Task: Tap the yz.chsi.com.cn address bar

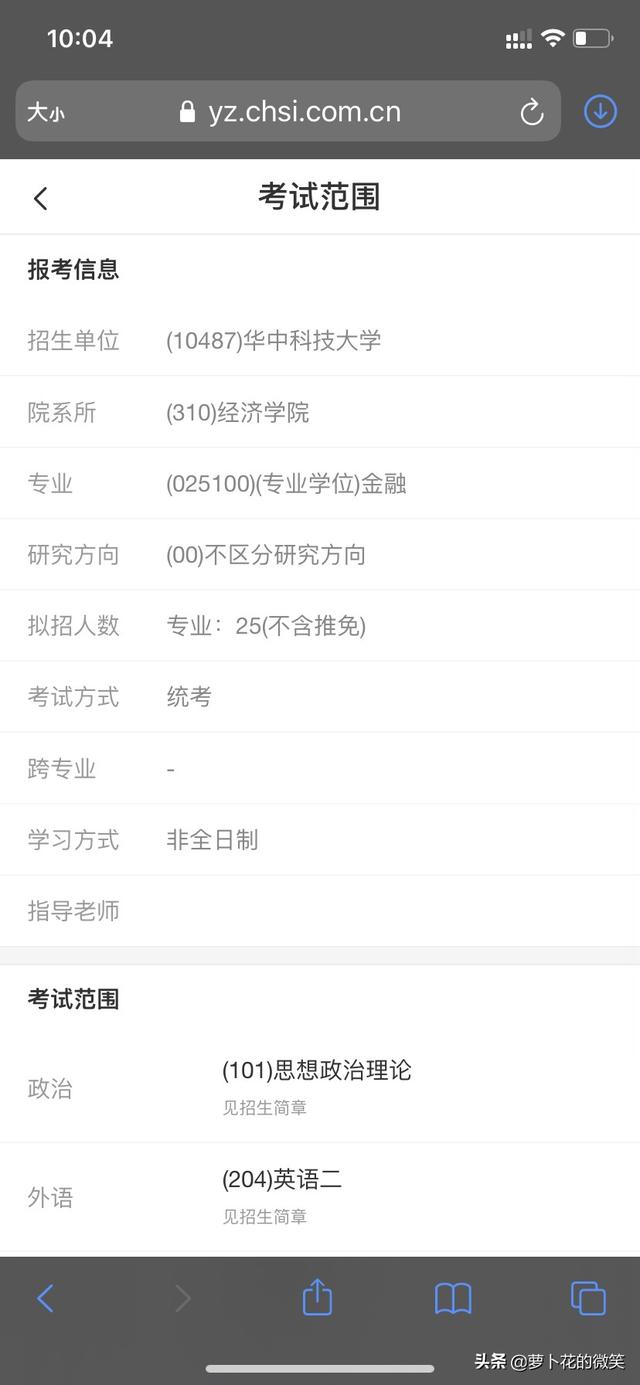Action: click(x=289, y=111)
